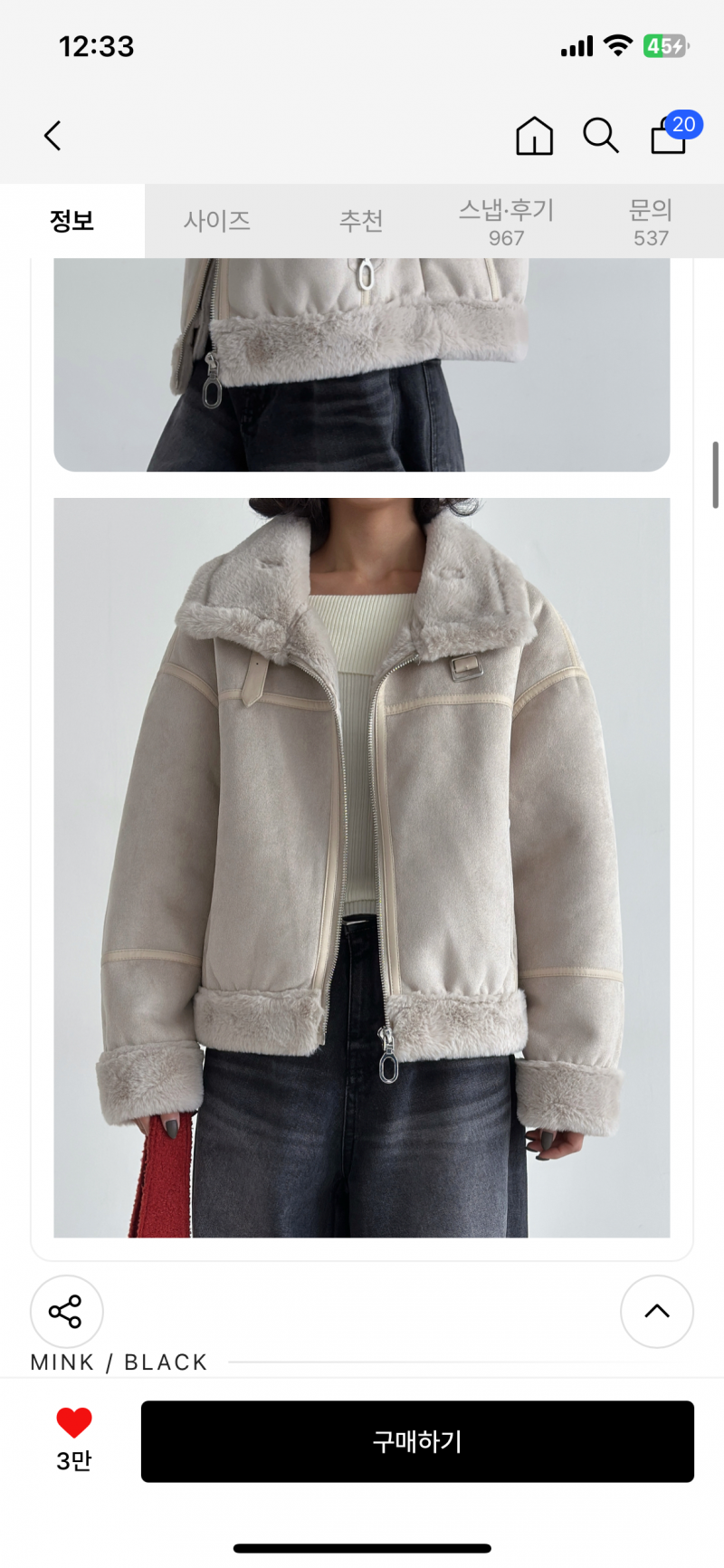
Task: Open the 스냅·후기 tab
Action: pyautogui.click(x=506, y=222)
